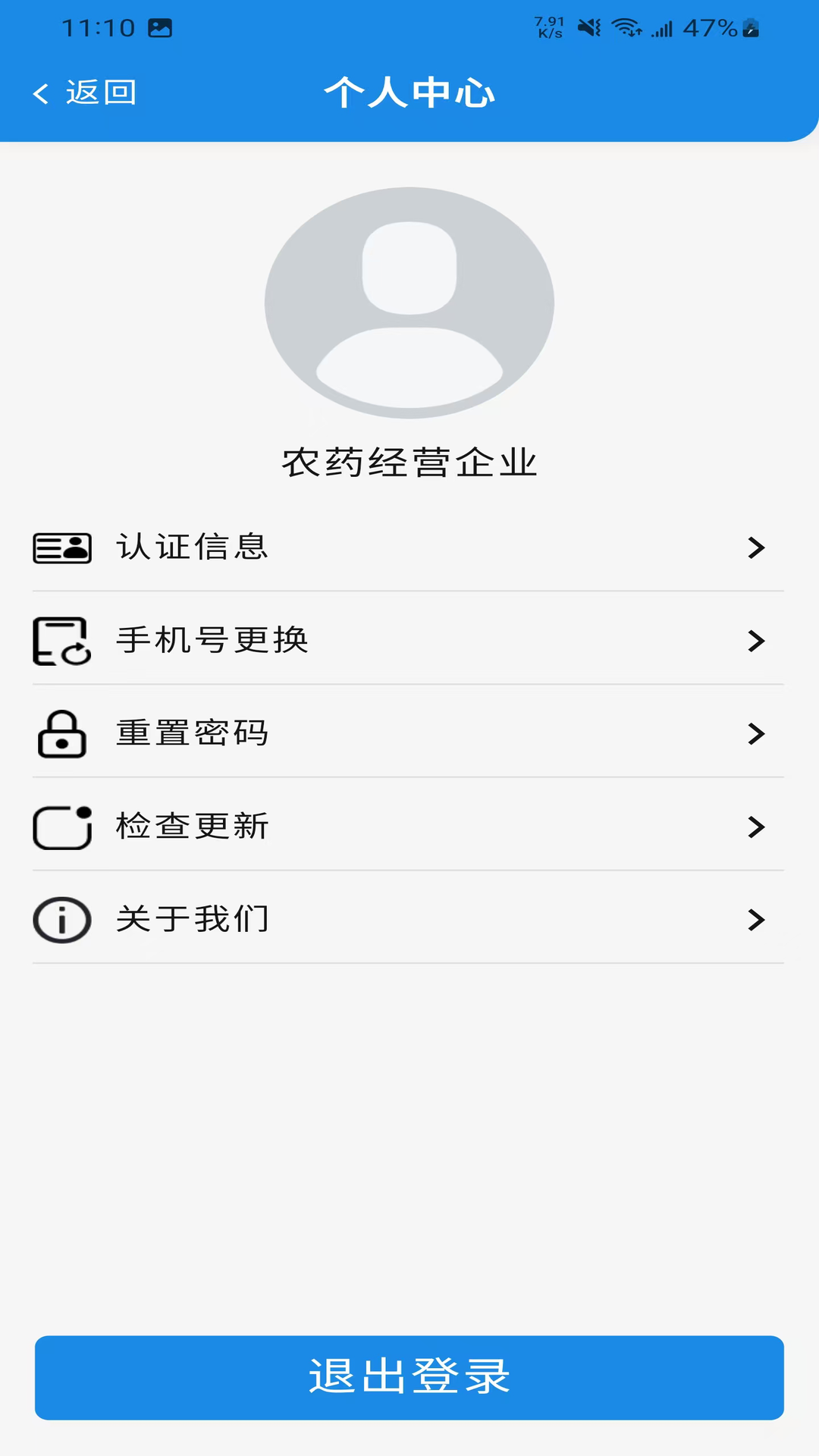Open 重置密码 using its chevron arrow

pos(755,733)
